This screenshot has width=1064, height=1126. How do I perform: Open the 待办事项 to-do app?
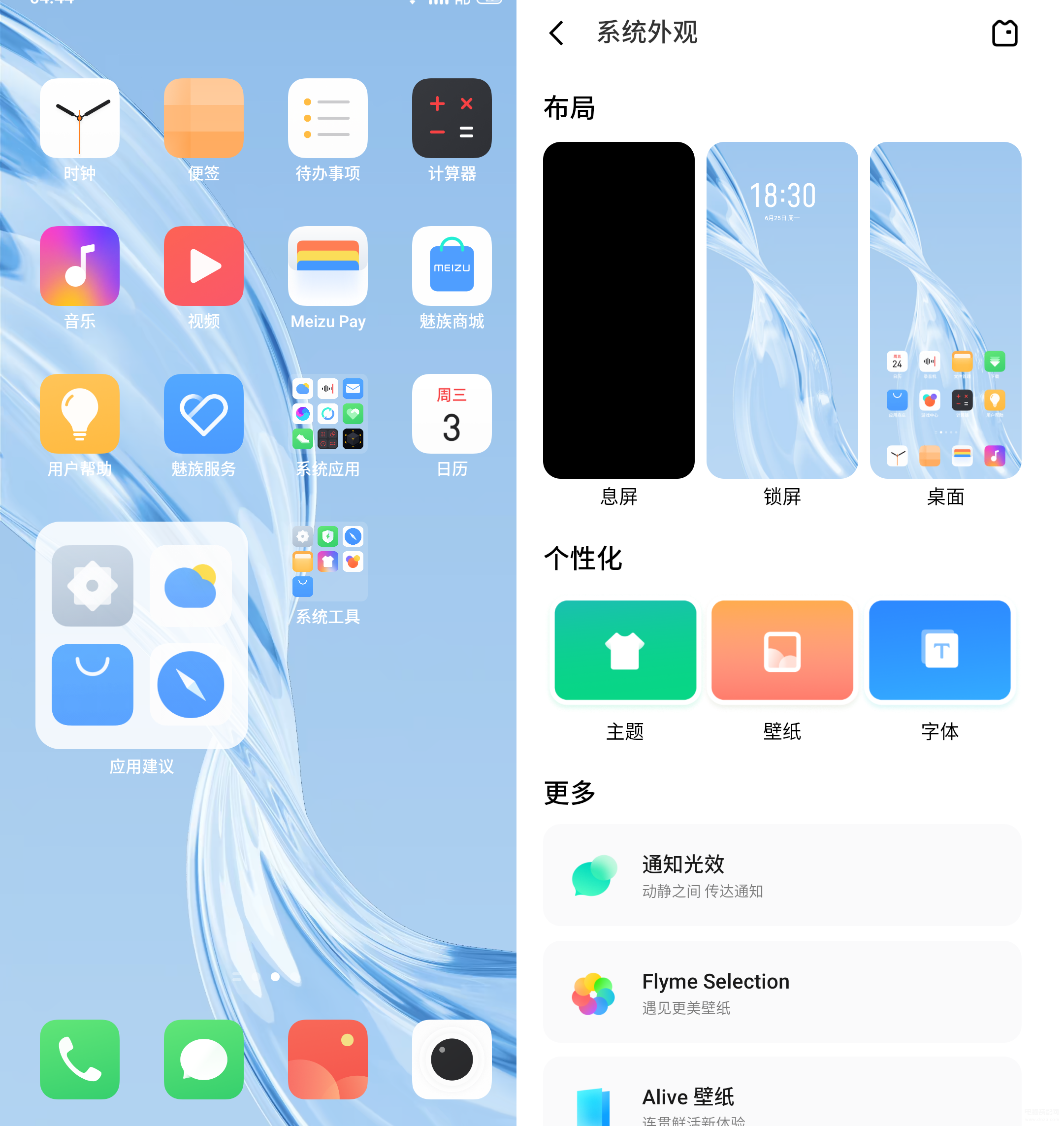pyautogui.click(x=327, y=118)
